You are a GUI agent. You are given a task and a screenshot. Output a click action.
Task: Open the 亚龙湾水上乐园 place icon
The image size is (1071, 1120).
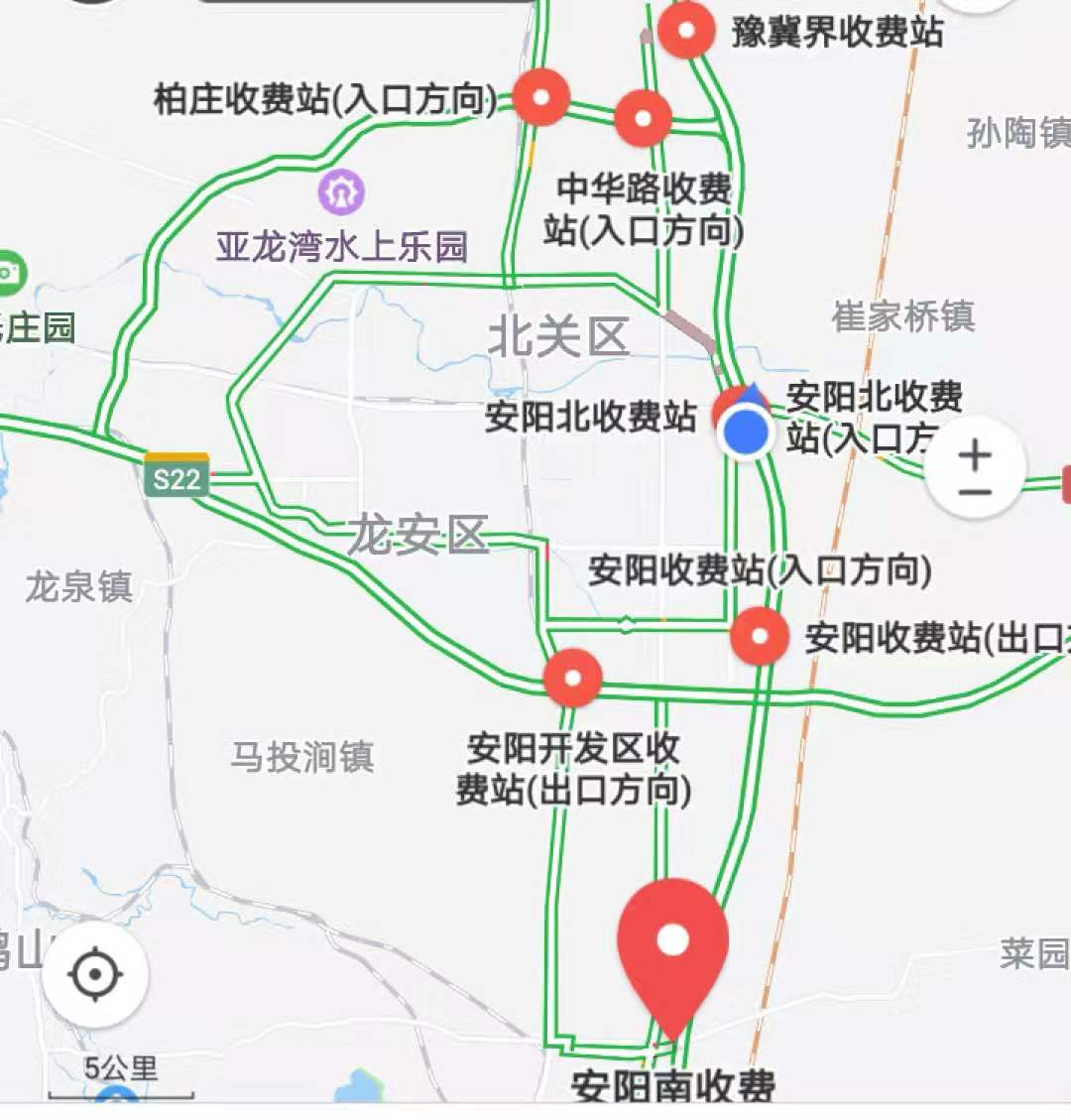(342, 192)
